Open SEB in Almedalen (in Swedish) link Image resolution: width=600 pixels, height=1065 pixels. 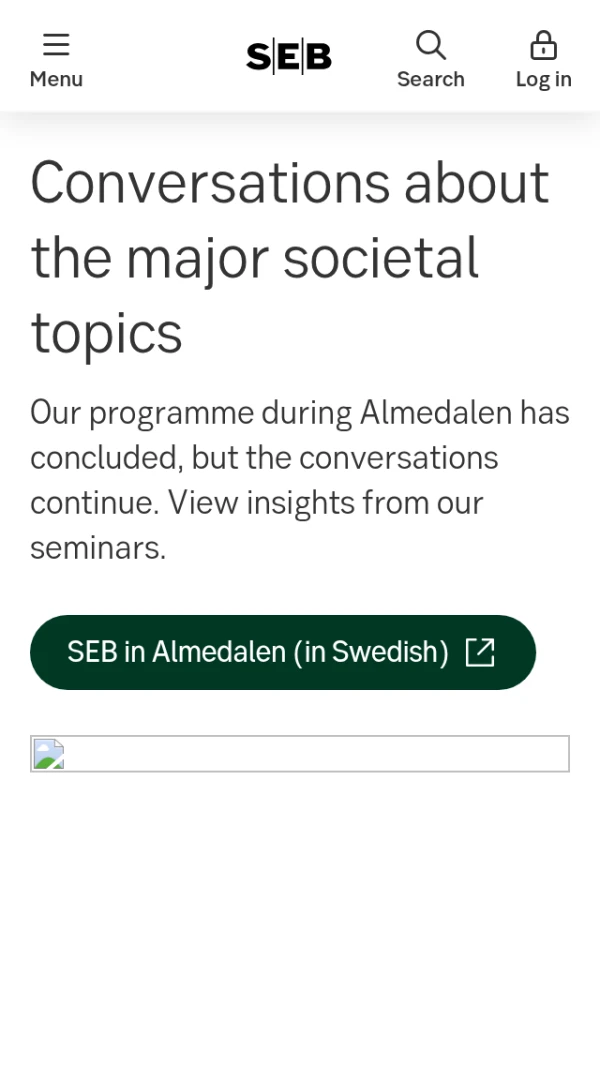[283, 652]
